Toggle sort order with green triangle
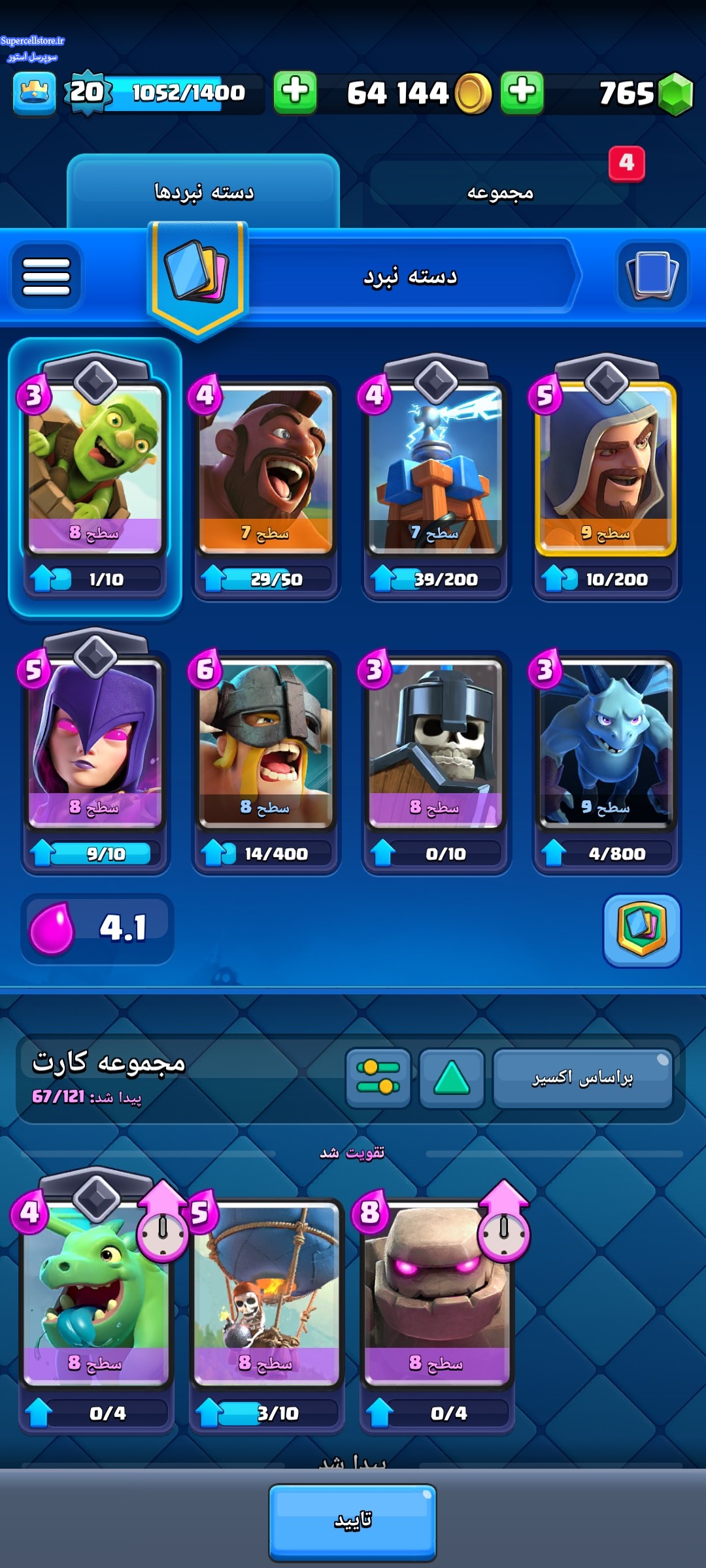The image size is (706, 1568). 452,1078
